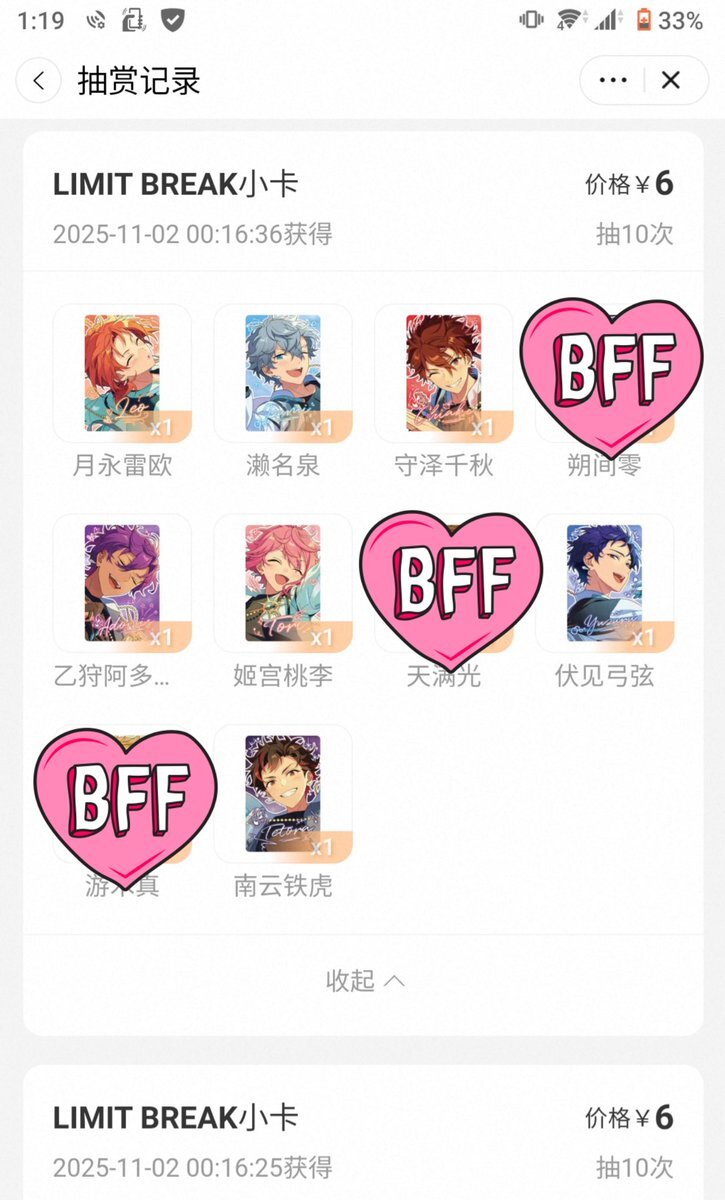Open the 姬宫桃李 card

click(x=283, y=584)
